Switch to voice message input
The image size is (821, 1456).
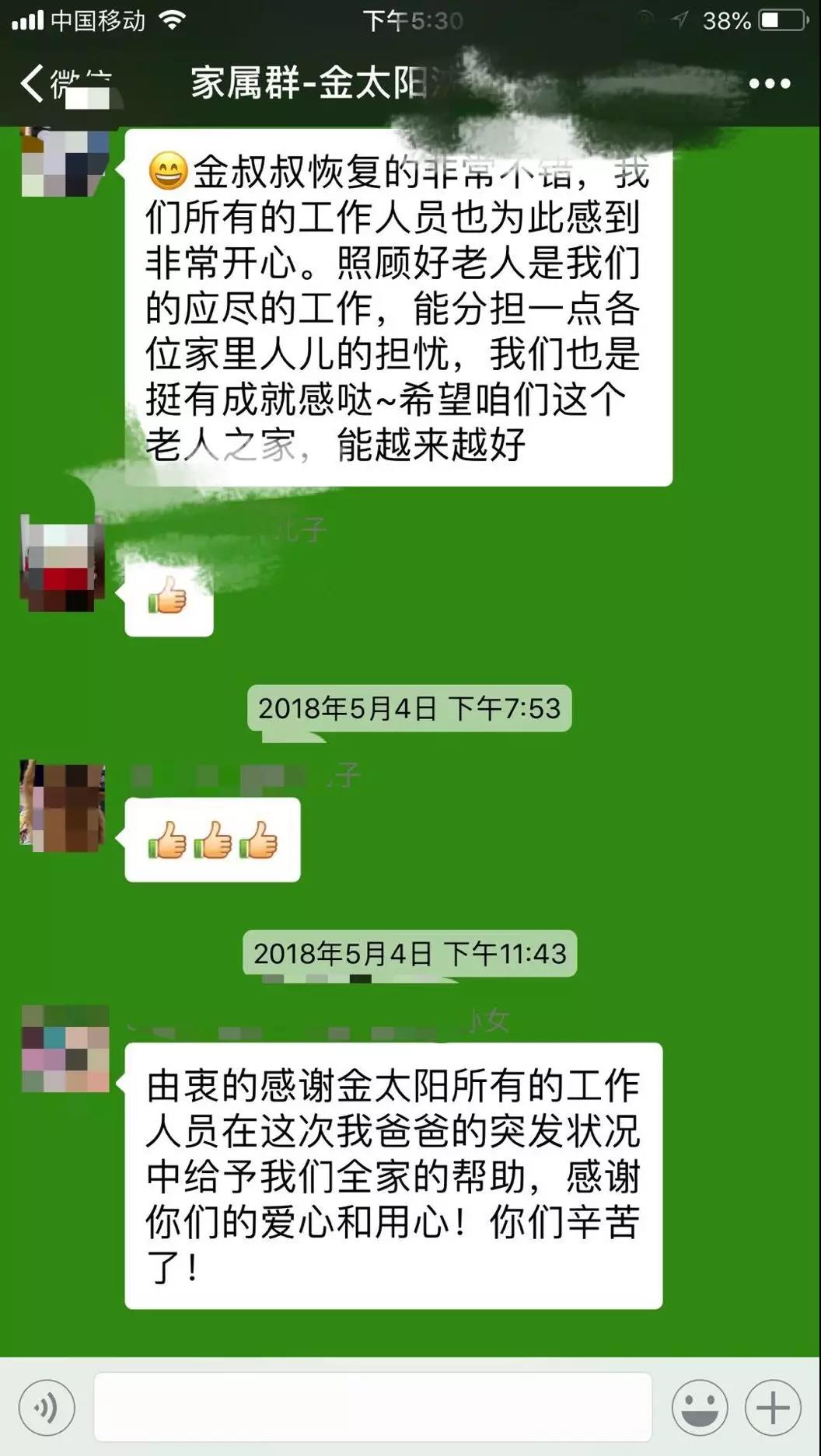[47, 1407]
